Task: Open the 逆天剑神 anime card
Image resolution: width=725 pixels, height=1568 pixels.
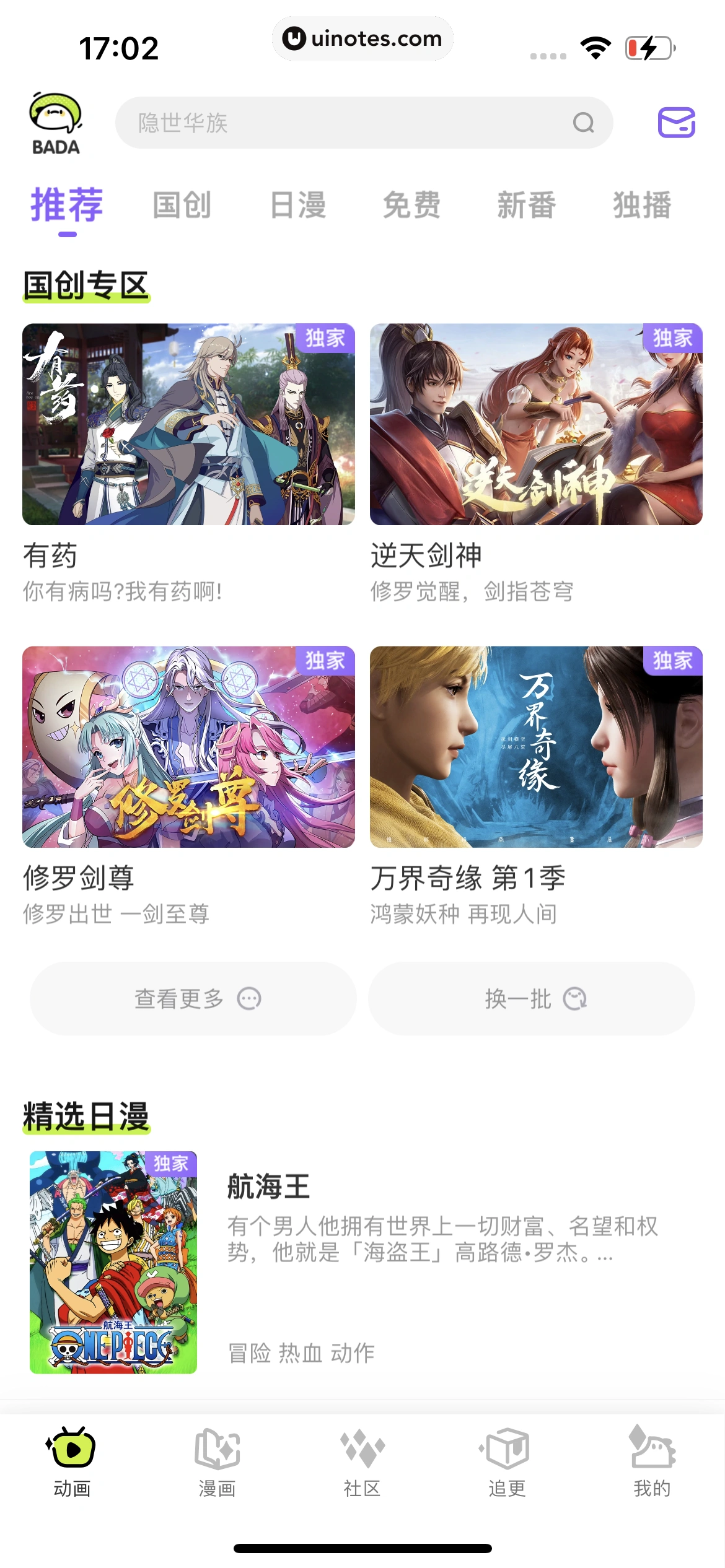Action: 536,425
